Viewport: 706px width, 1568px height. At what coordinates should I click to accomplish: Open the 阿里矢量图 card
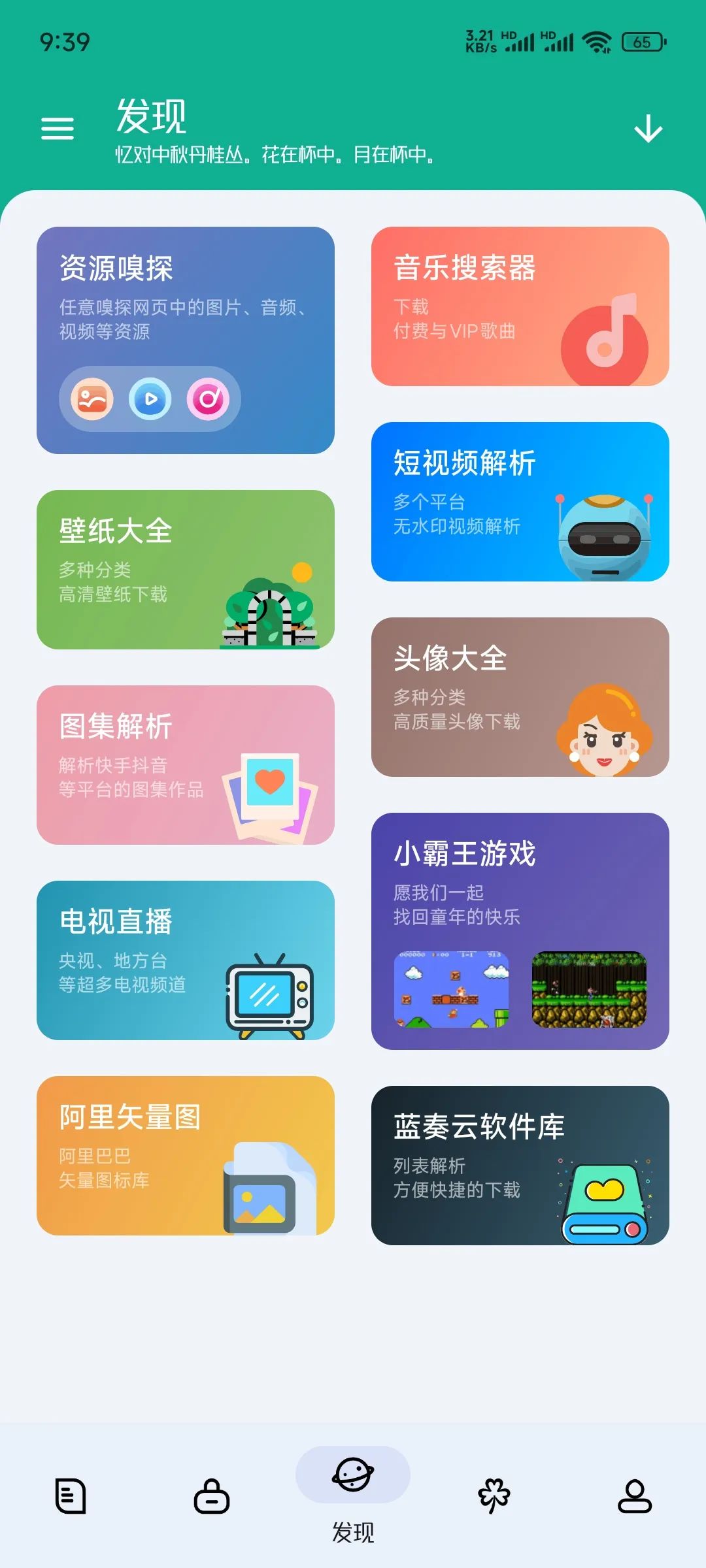(x=186, y=1155)
